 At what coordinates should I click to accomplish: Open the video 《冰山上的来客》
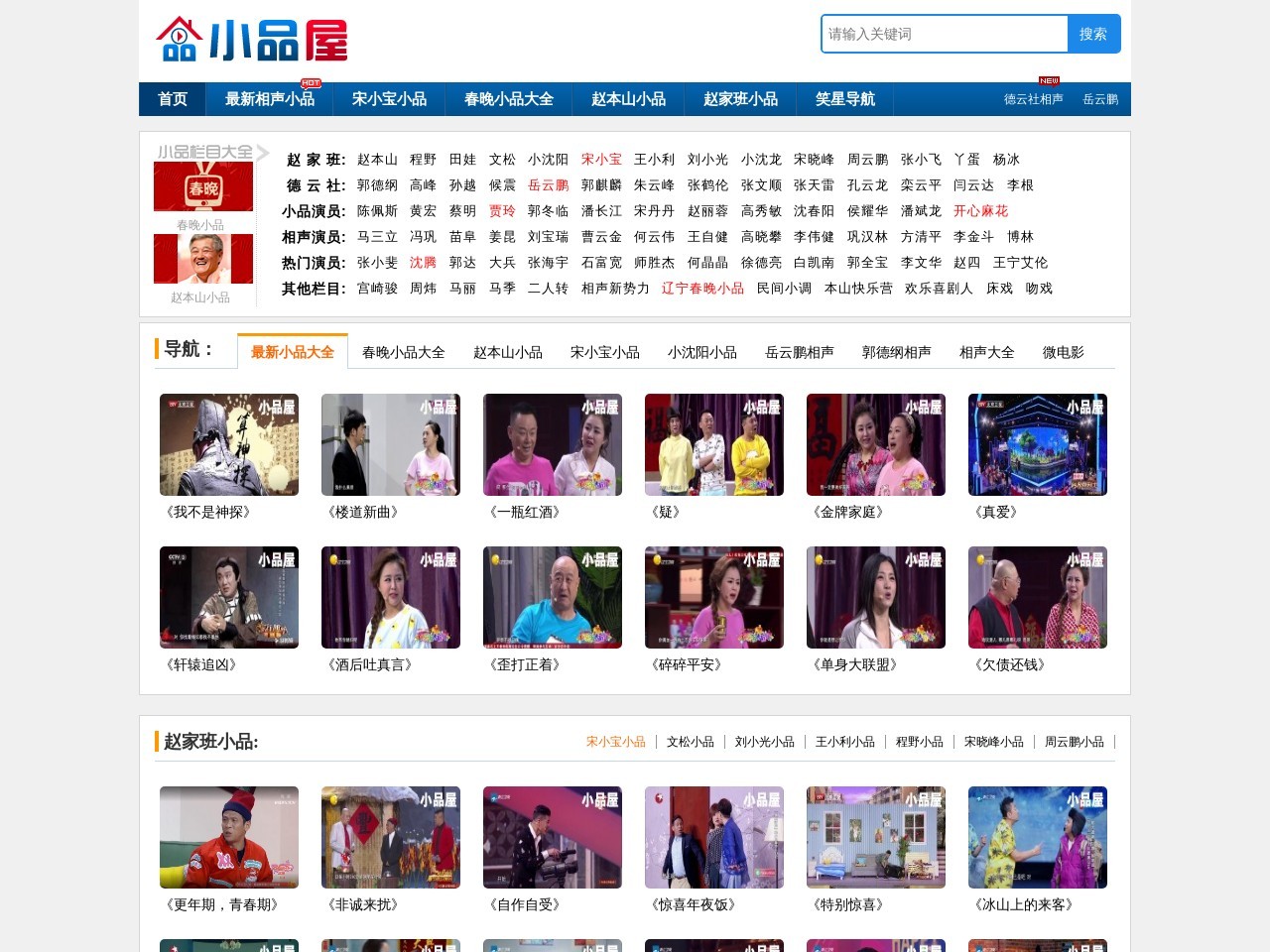pyautogui.click(x=1038, y=838)
